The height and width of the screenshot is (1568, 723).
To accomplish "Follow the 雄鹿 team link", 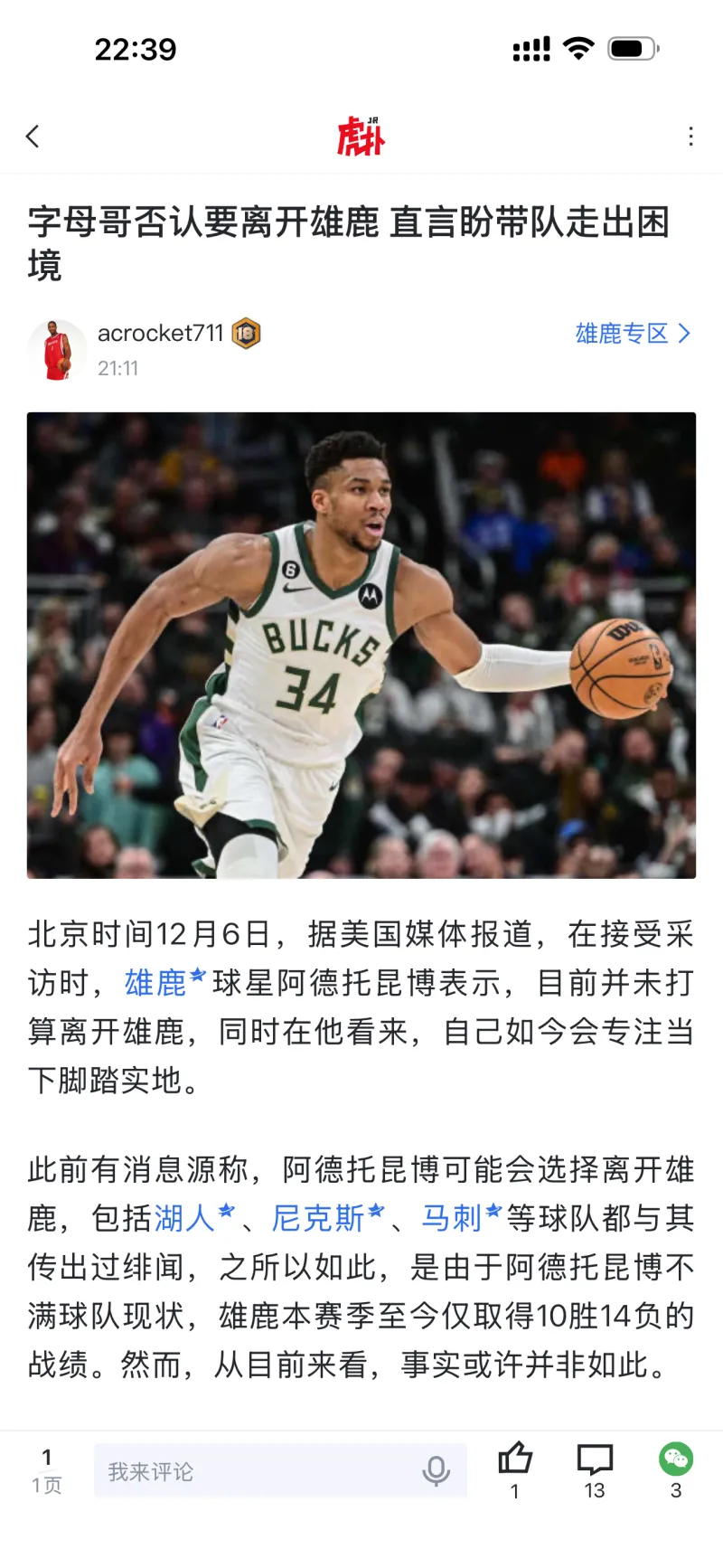I will (155, 983).
